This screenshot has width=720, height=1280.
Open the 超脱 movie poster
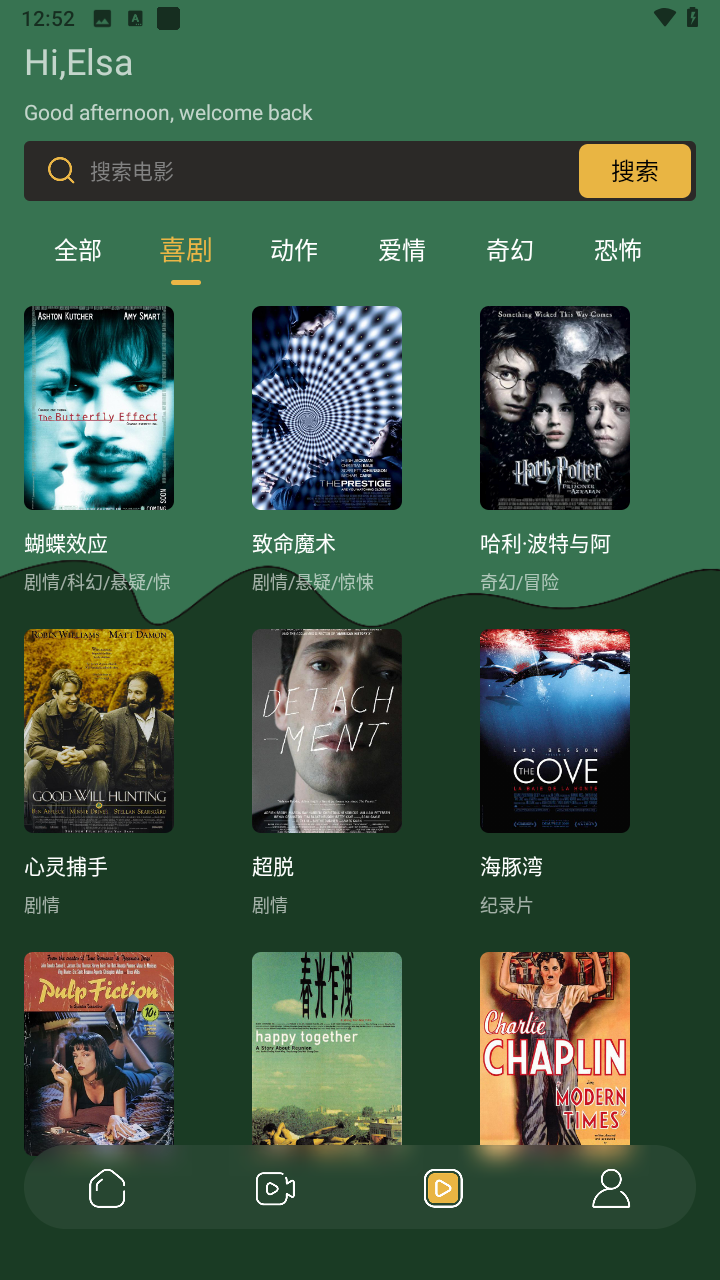[x=327, y=731]
